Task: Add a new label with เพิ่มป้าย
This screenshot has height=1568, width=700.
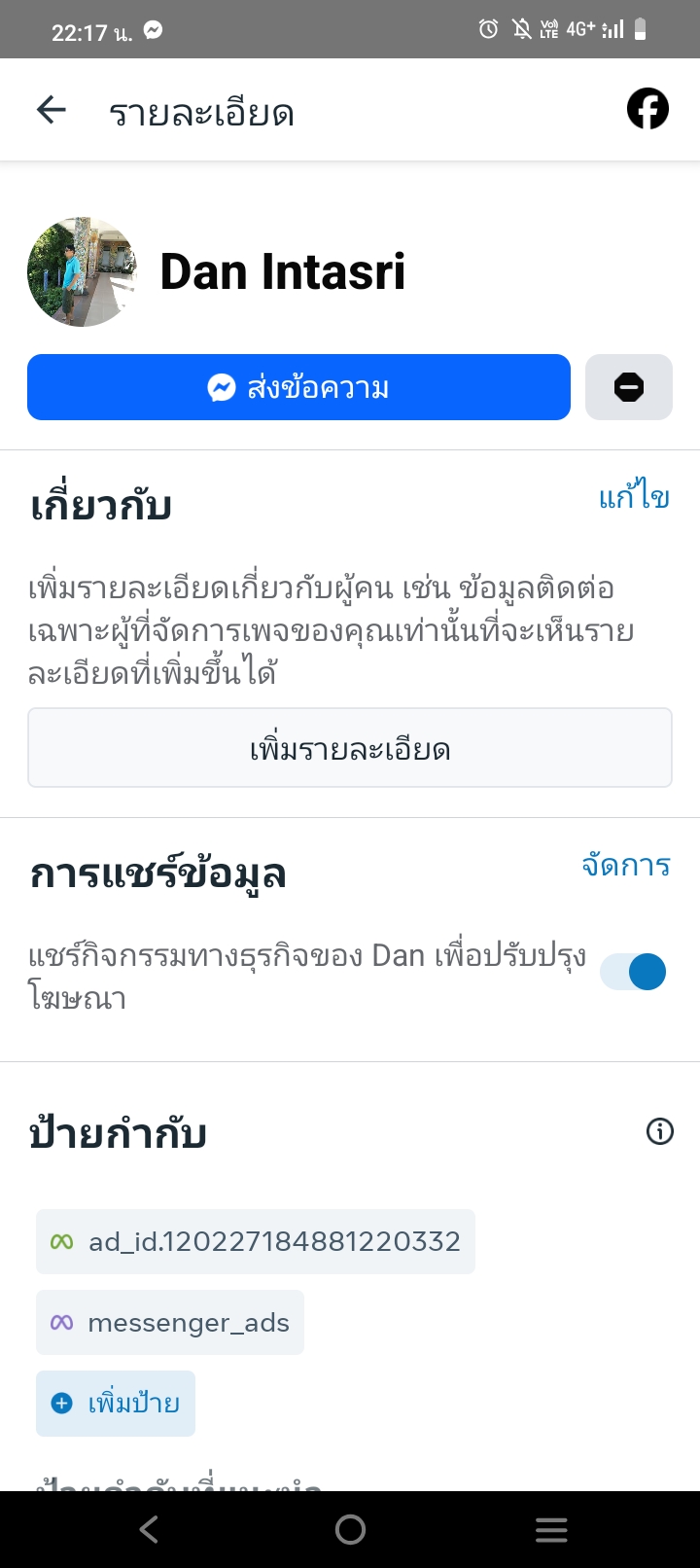Action: pos(116,1403)
